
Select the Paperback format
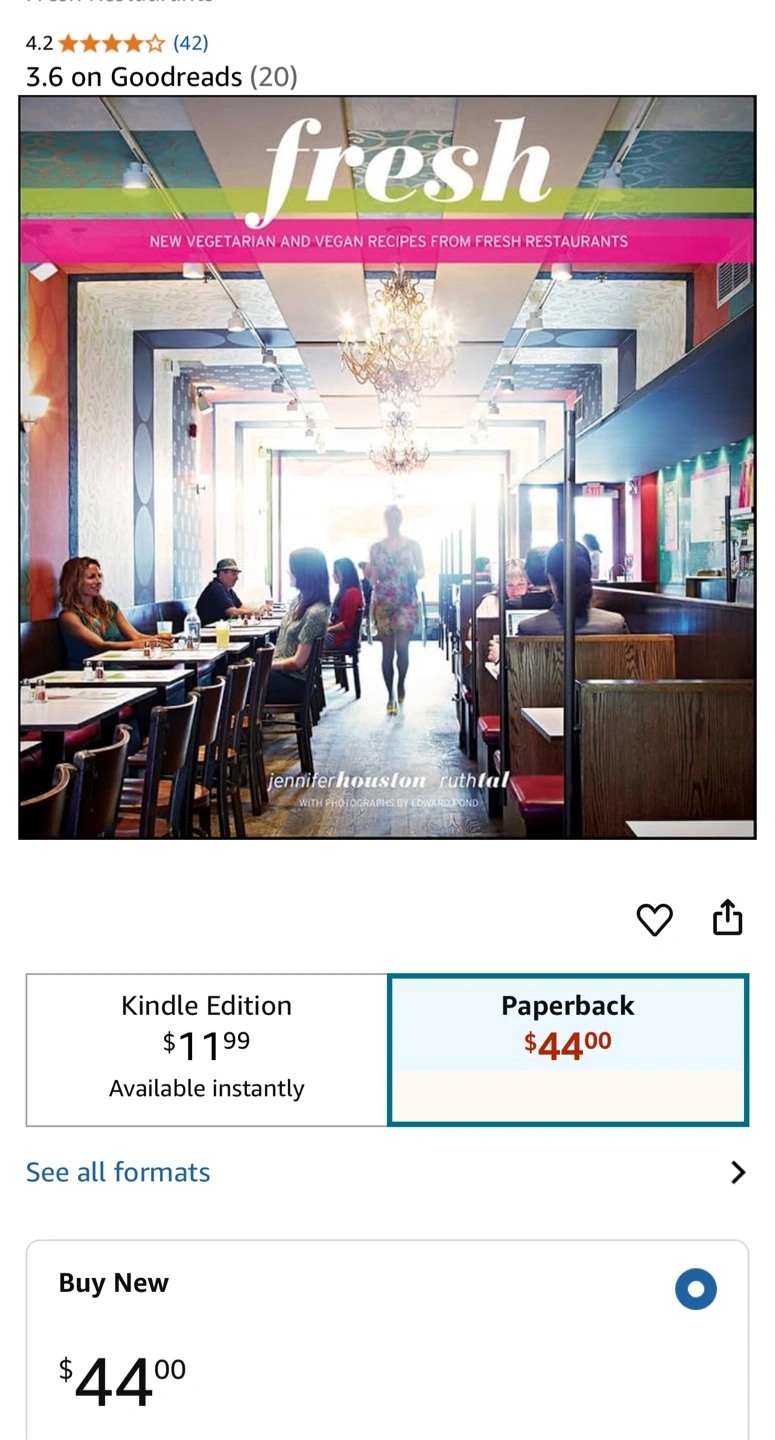coord(567,1049)
